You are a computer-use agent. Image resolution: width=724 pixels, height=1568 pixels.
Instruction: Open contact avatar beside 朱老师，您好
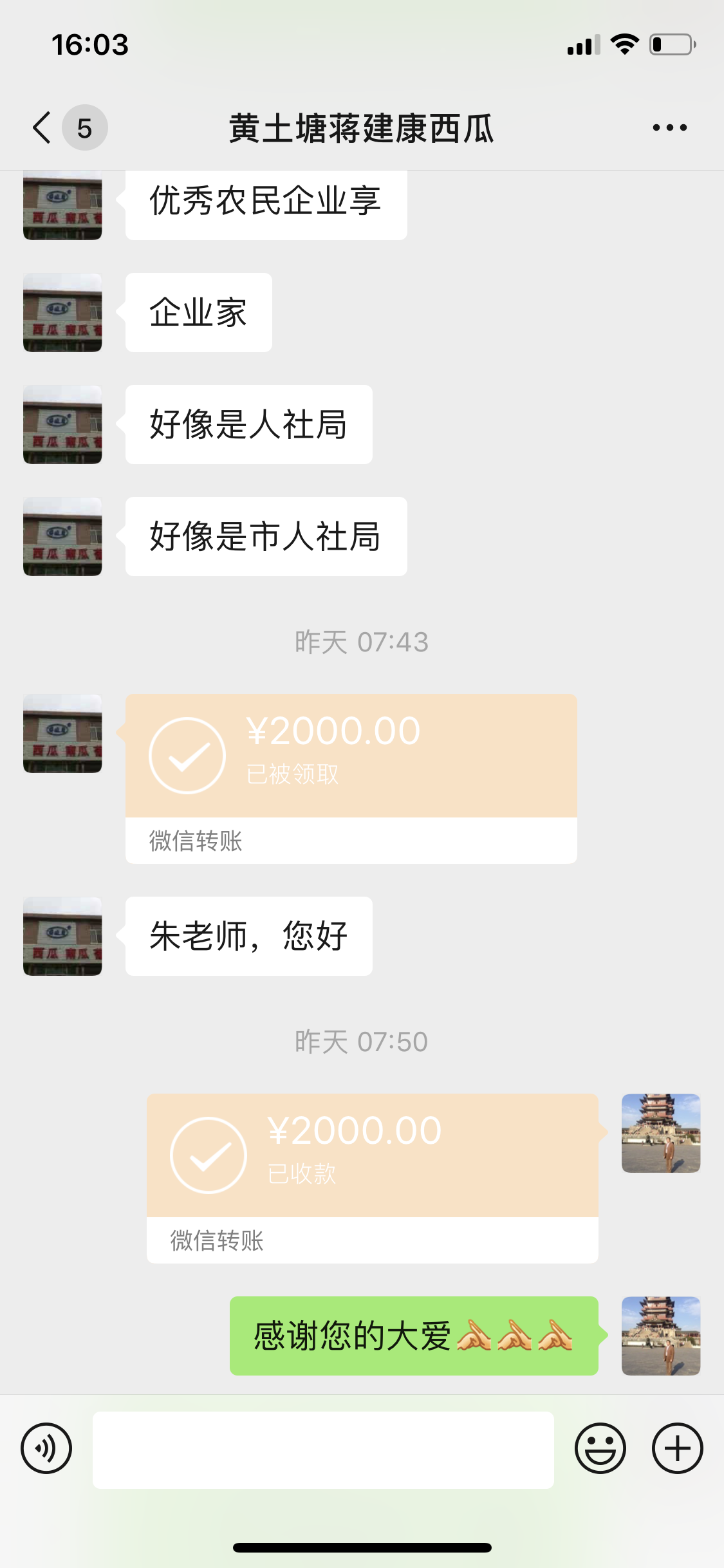pos(62,936)
